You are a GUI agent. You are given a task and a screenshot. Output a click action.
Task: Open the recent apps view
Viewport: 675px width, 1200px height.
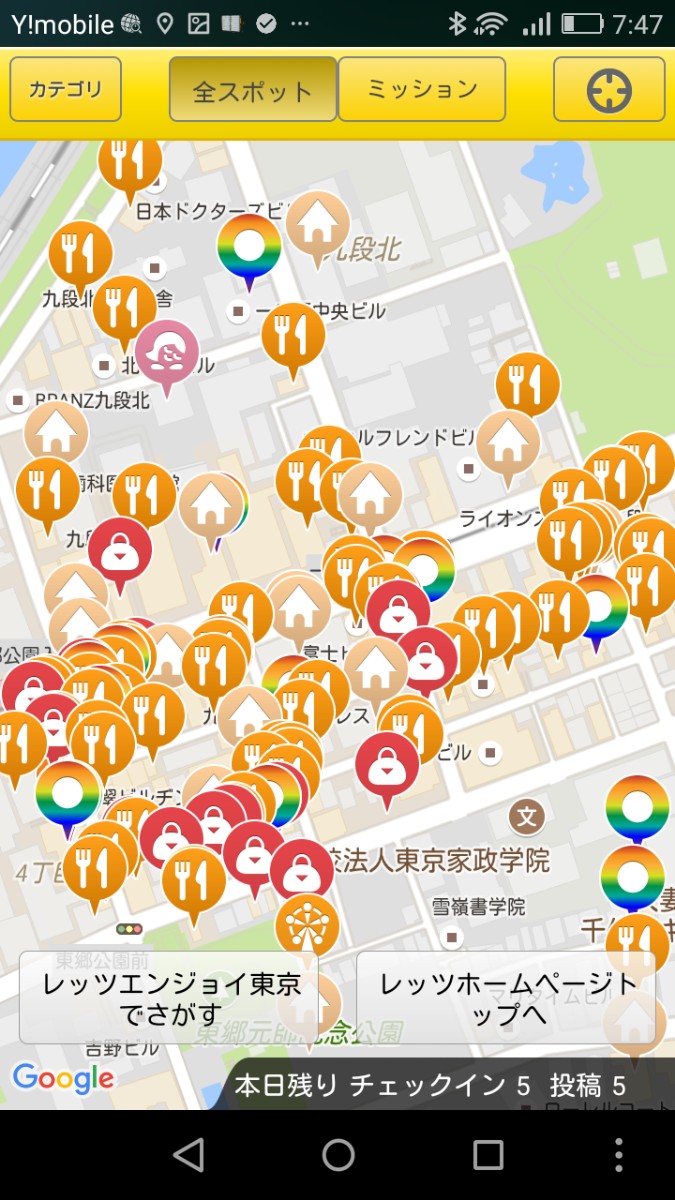pos(488,1155)
